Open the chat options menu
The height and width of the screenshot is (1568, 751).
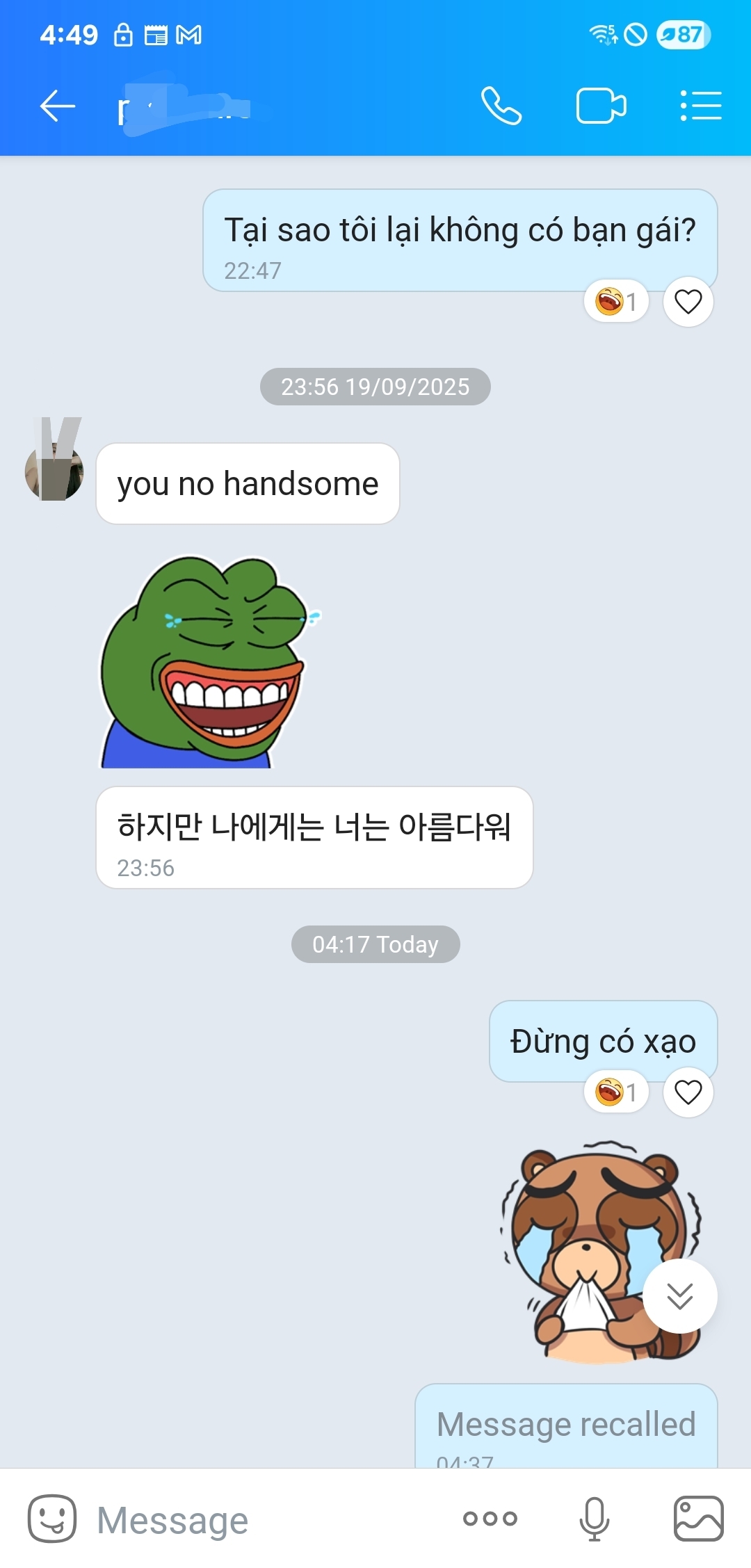point(700,106)
